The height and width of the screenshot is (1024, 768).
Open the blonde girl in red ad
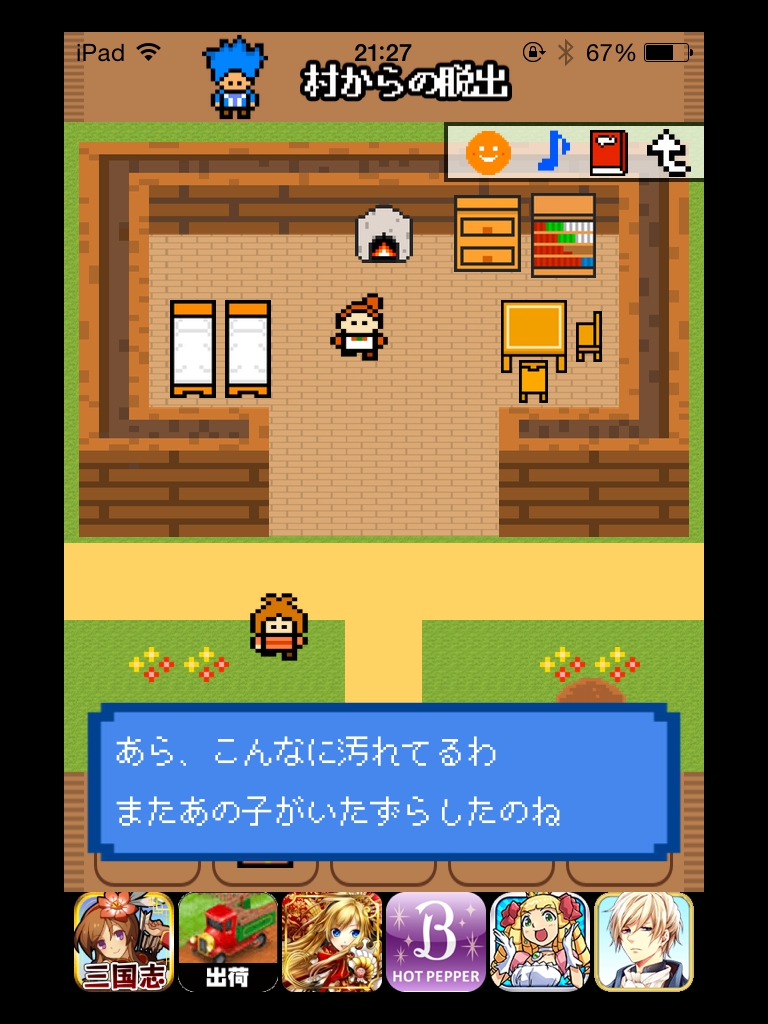pyautogui.click(x=332, y=941)
